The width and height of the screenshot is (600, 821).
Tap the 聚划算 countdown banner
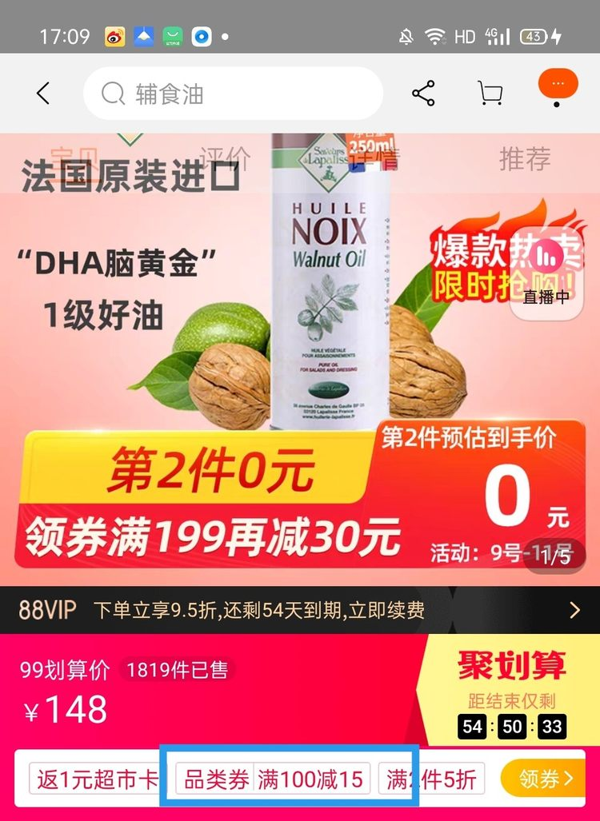[510, 688]
